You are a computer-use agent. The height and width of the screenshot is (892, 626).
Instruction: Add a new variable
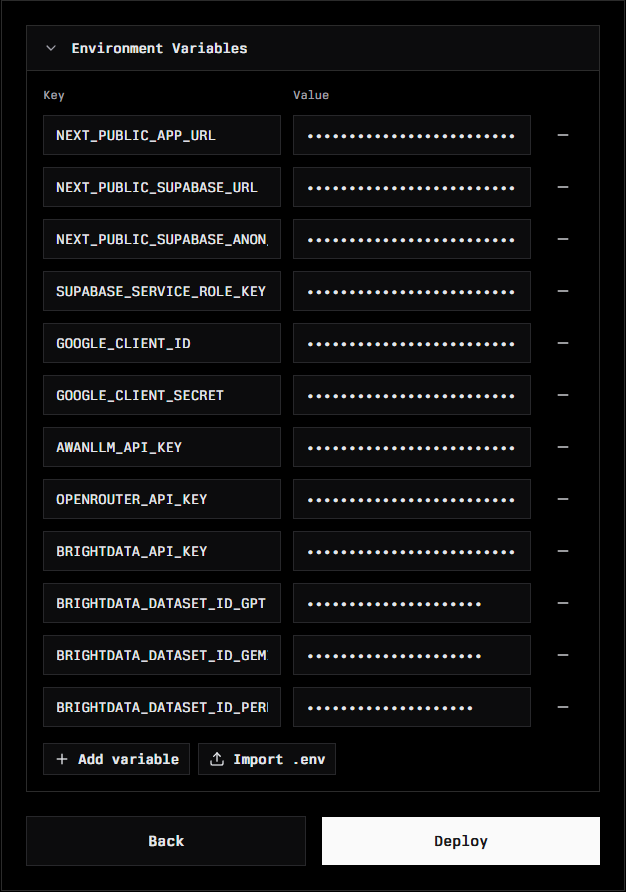tap(116, 759)
